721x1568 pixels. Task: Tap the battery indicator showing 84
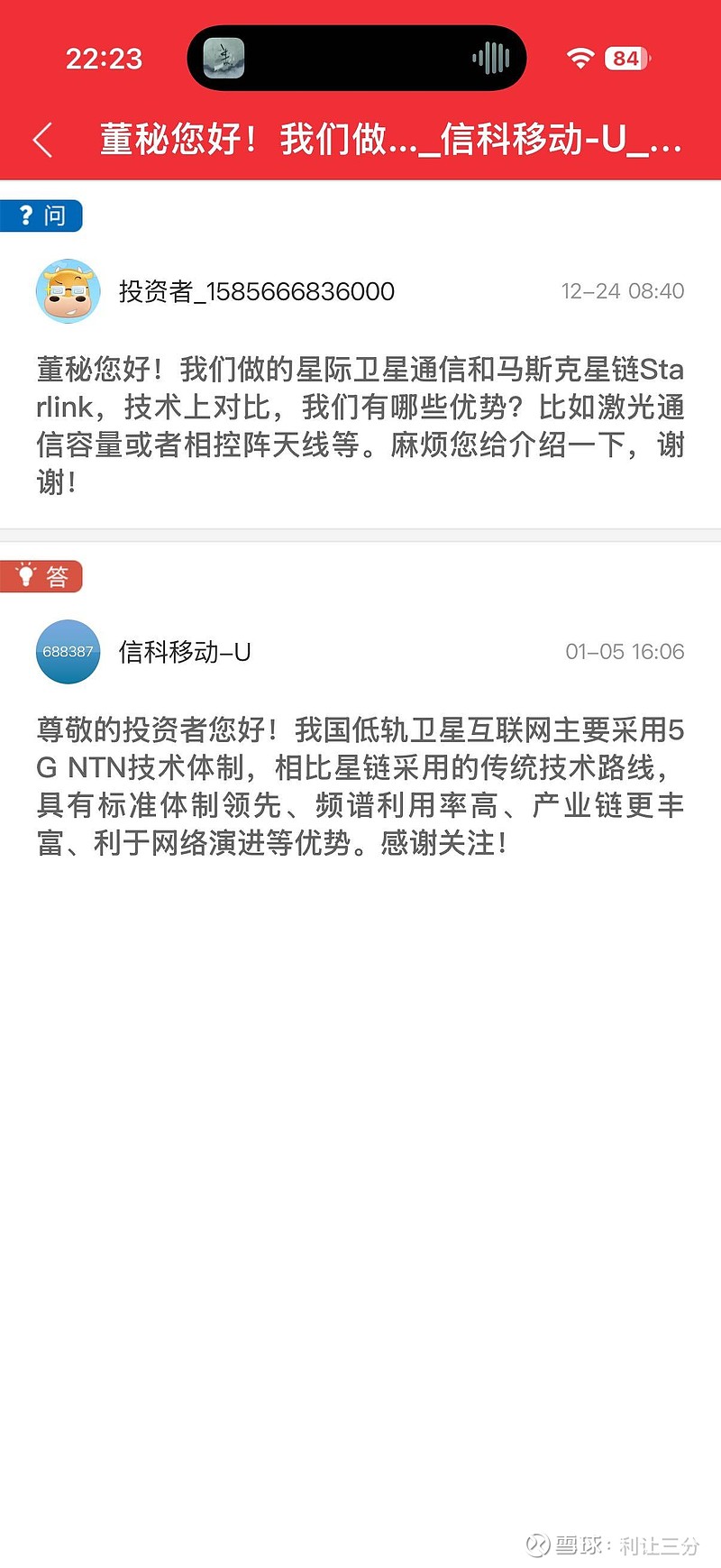click(625, 58)
